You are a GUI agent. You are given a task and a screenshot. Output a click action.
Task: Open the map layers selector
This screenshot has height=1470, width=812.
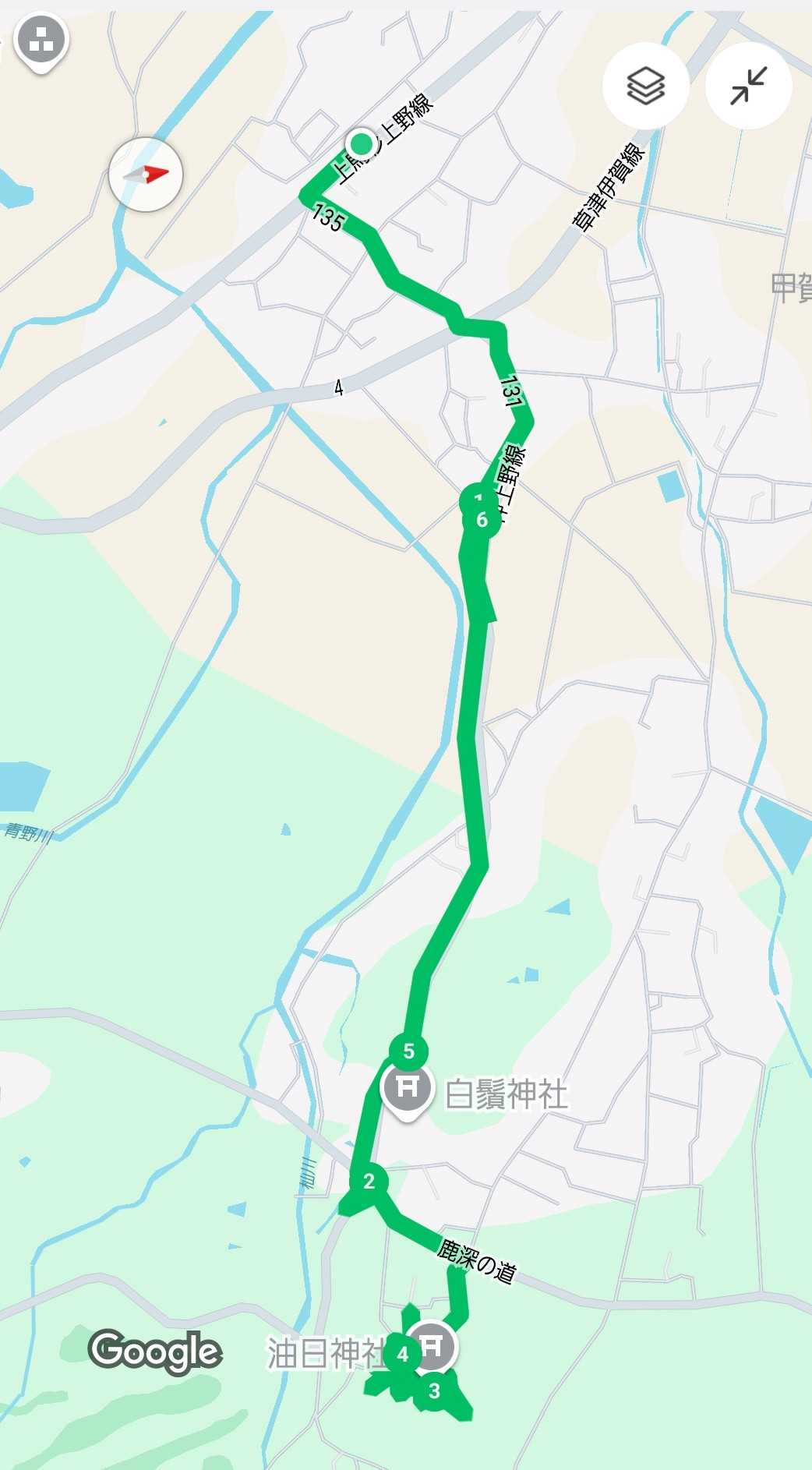point(645,85)
